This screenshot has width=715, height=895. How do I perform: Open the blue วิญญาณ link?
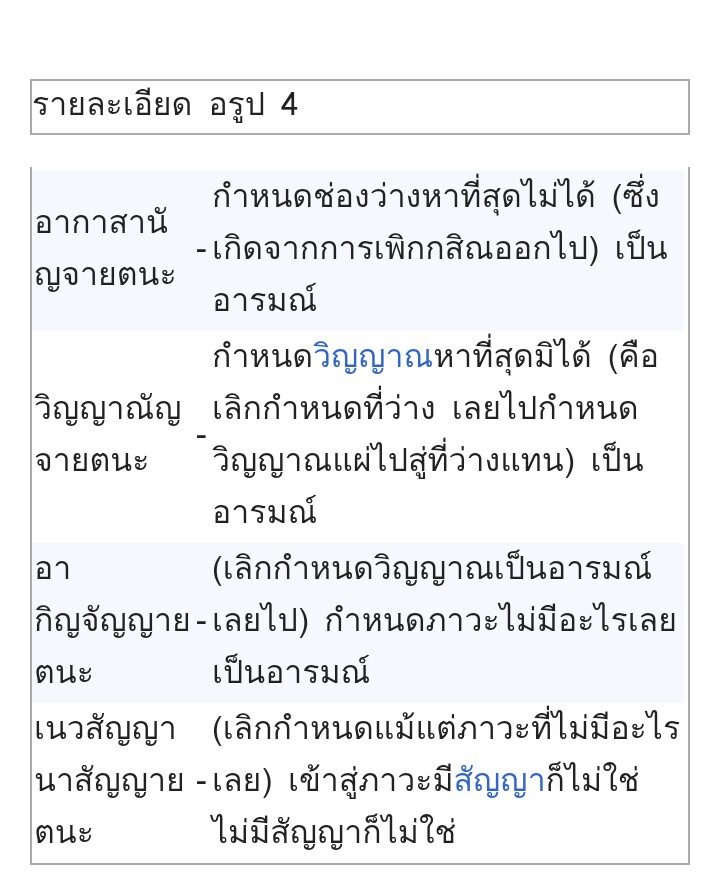pos(372,357)
